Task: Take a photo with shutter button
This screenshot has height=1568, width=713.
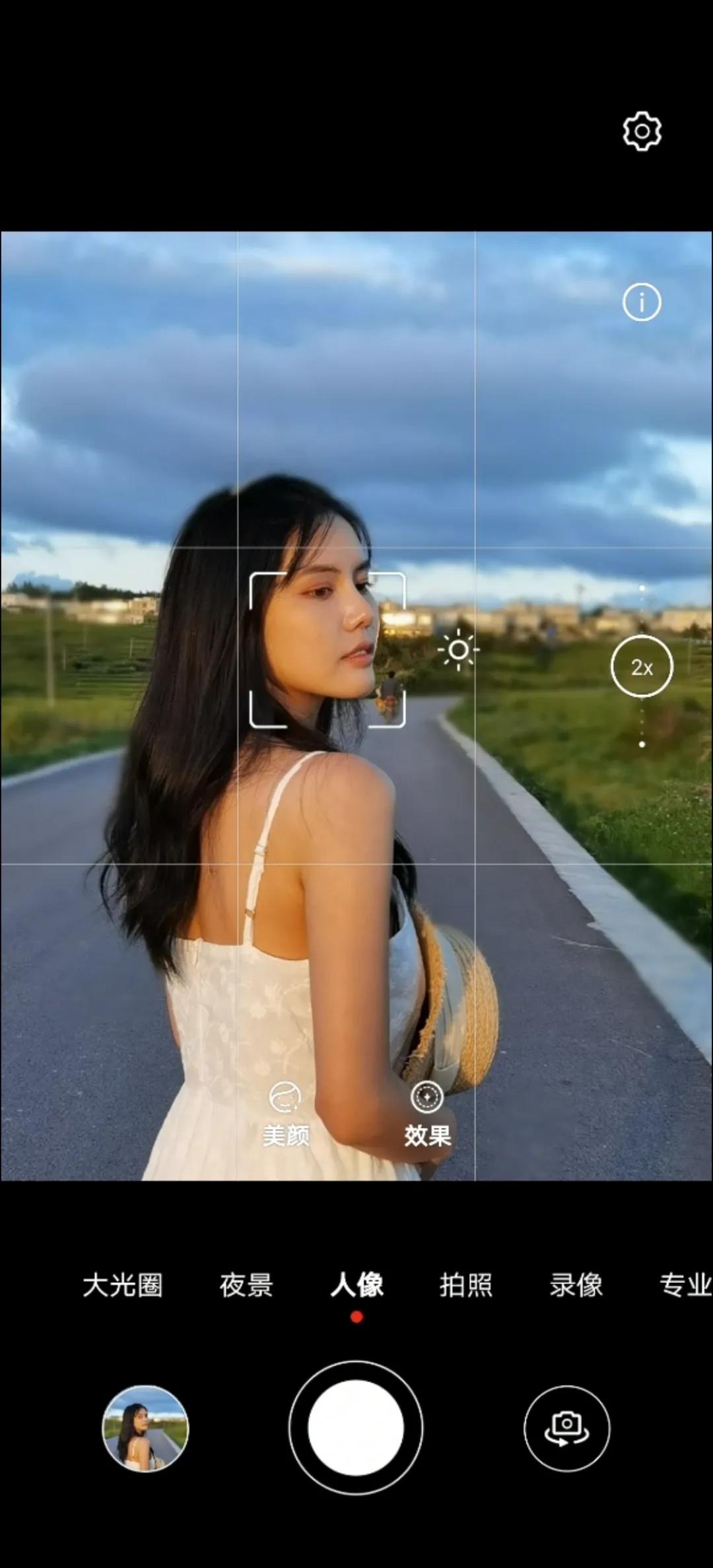Action: click(x=356, y=1427)
